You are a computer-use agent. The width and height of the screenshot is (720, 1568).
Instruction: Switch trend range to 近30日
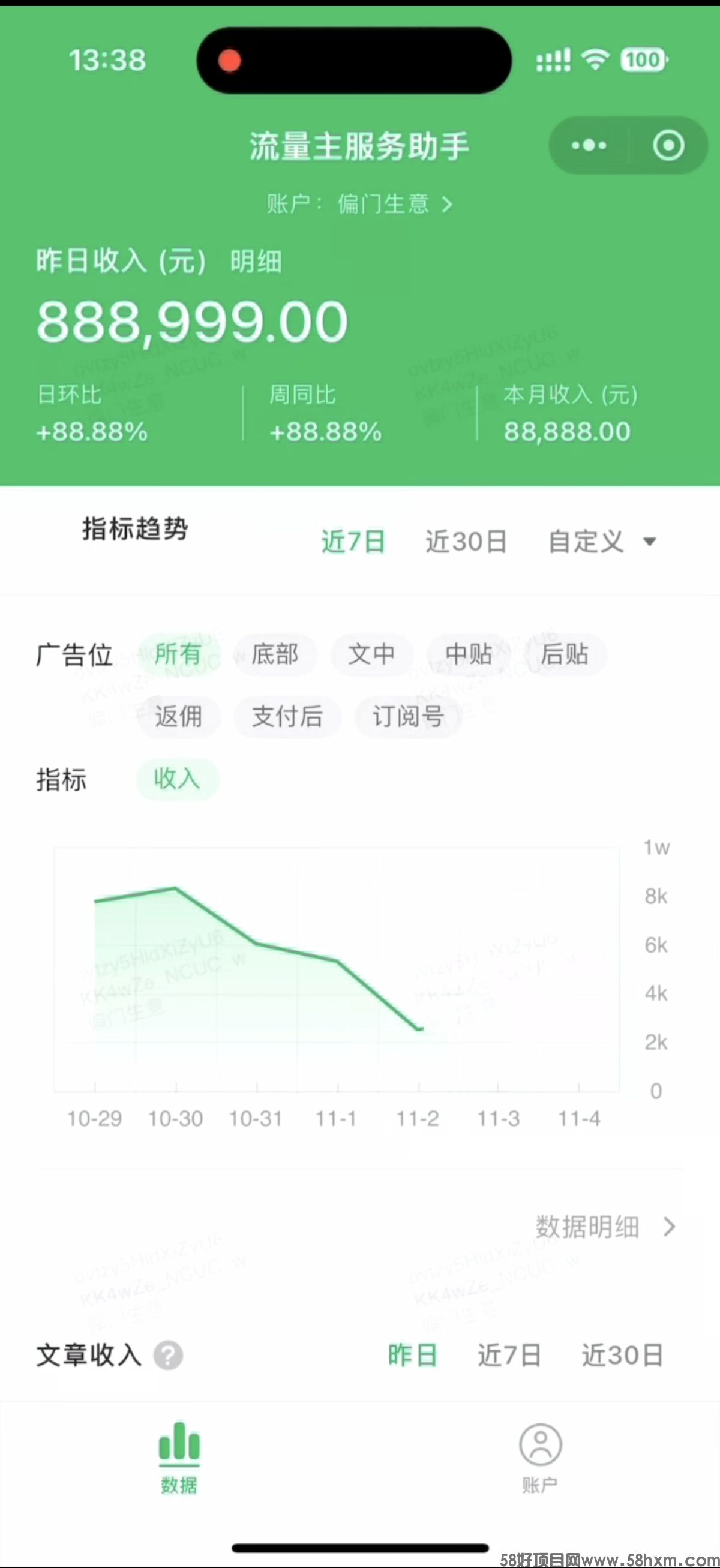click(x=466, y=541)
